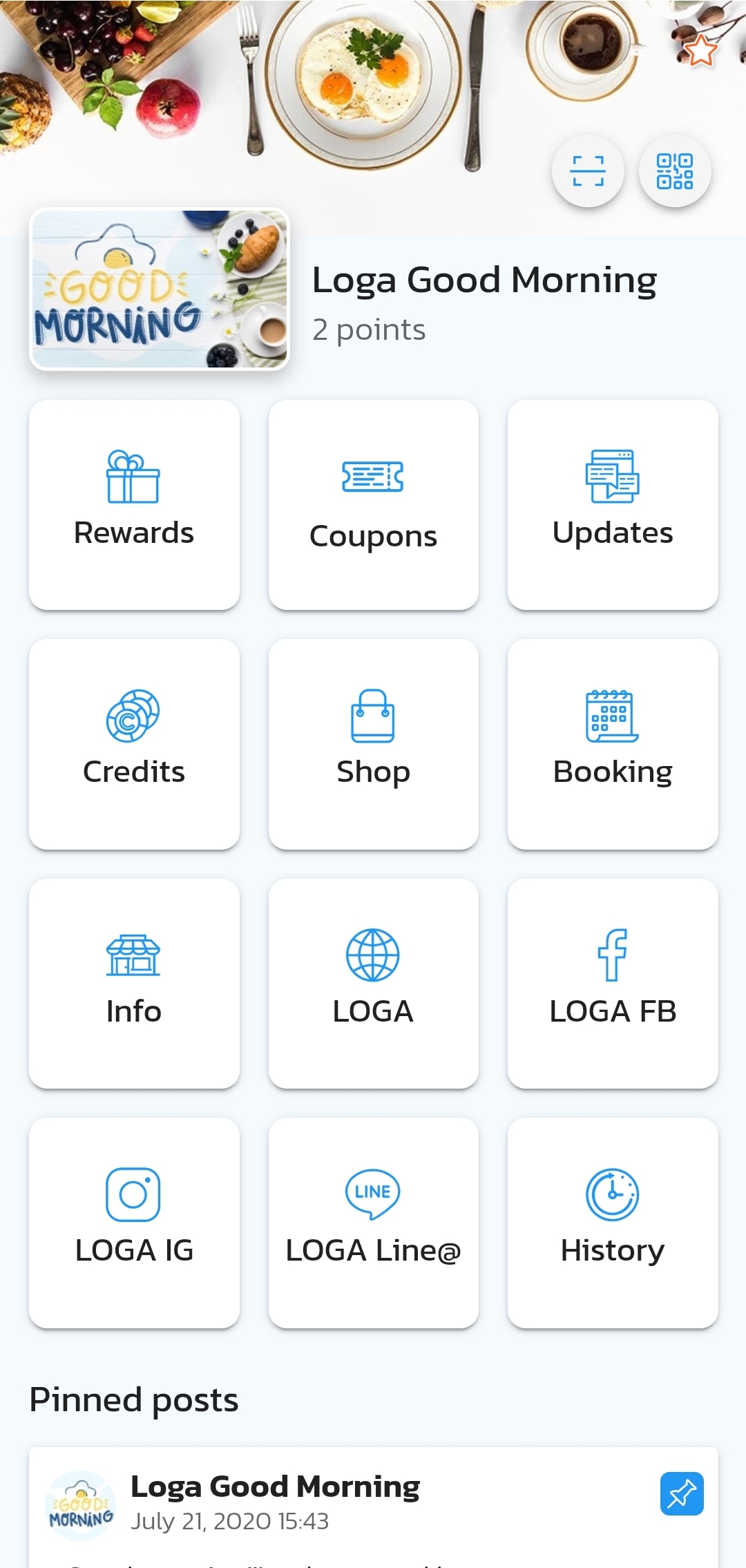This screenshot has width=746, height=1568.
Task: Tap the 2 points label
Action: pos(368,329)
